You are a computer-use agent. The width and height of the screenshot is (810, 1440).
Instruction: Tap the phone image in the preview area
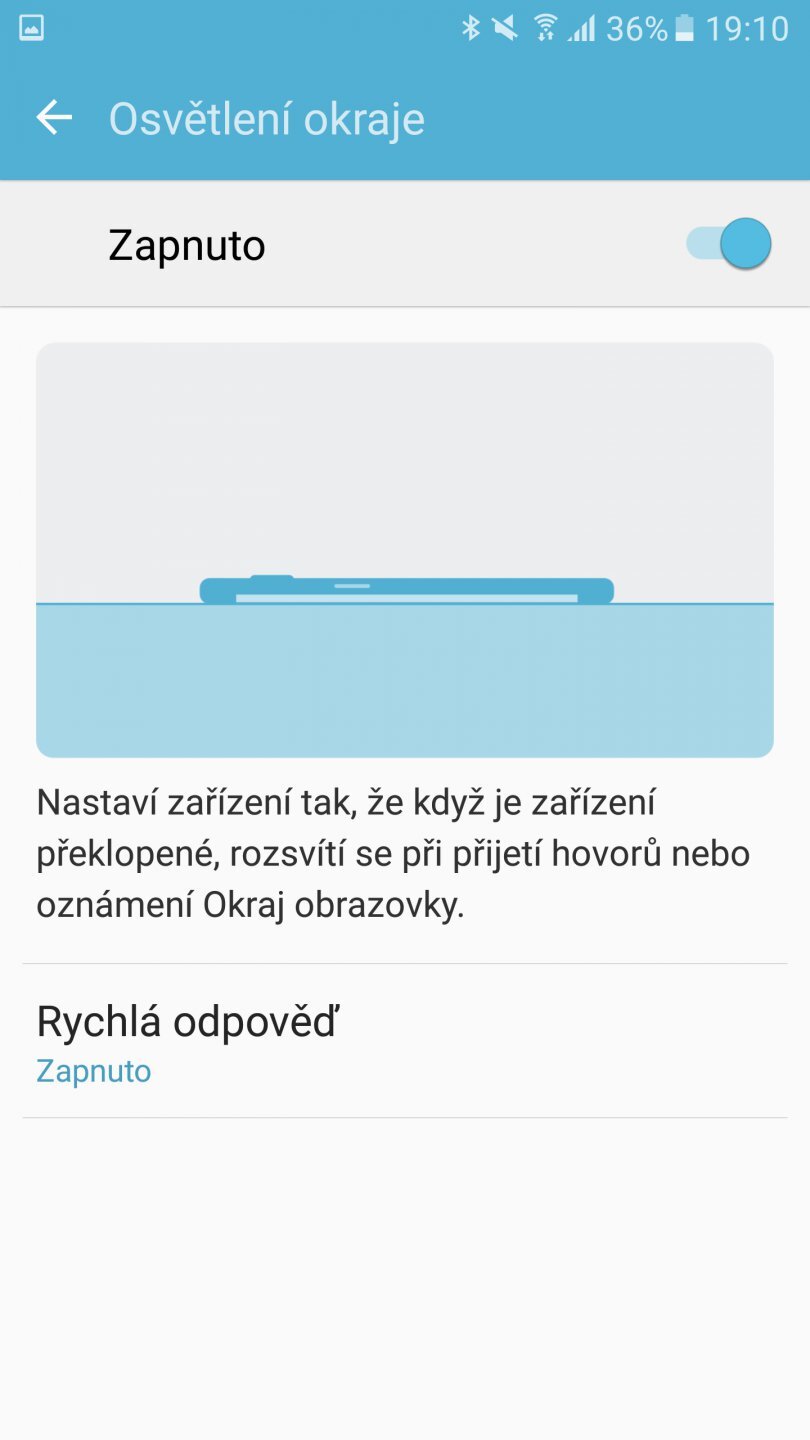(x=405, y=590)
